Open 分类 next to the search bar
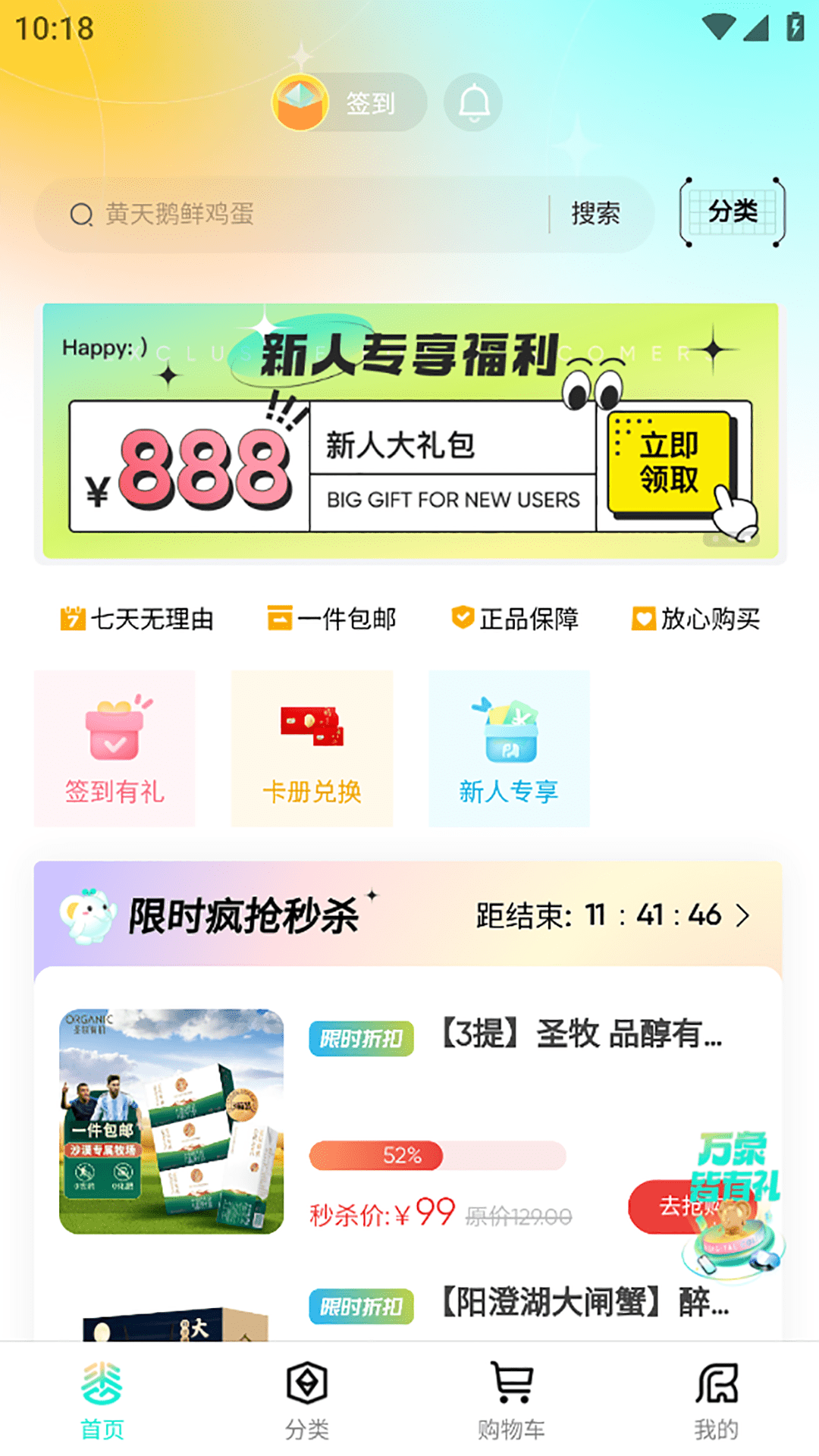This screenshot has width=819, height=1456. point(732,213)
